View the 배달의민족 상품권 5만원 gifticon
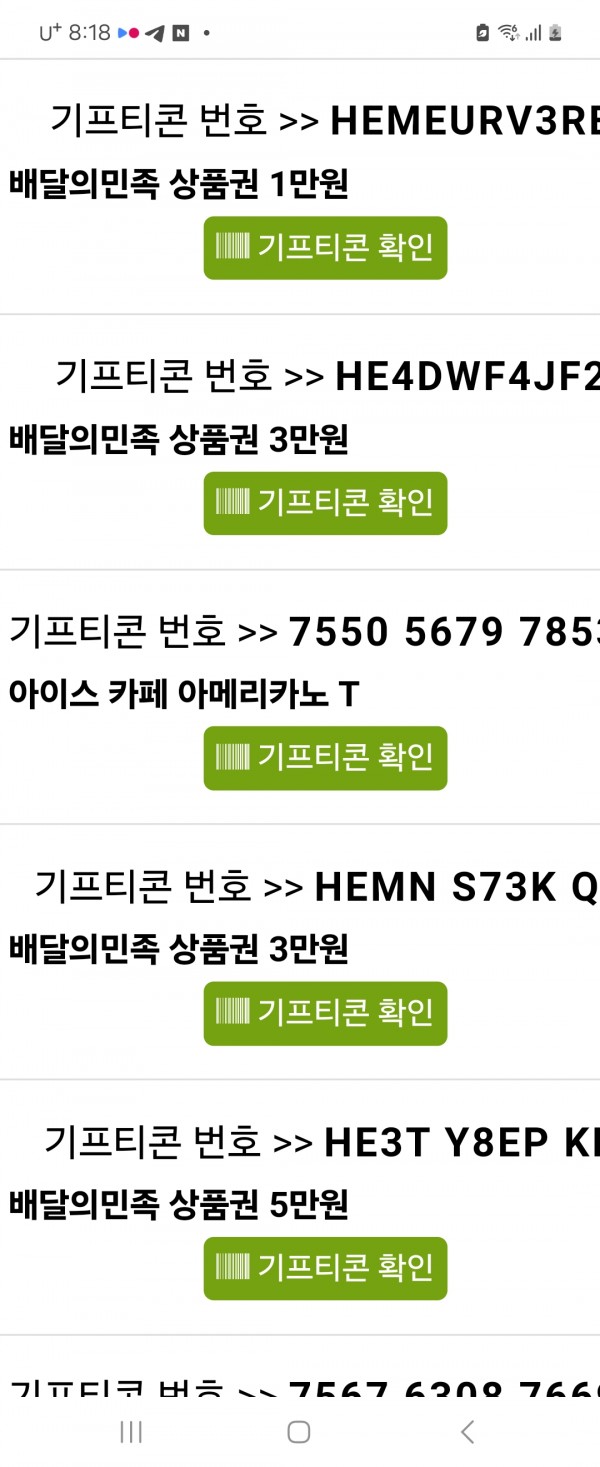The width and height of the screenshot is (600, 1467). tap(325, 1268)
